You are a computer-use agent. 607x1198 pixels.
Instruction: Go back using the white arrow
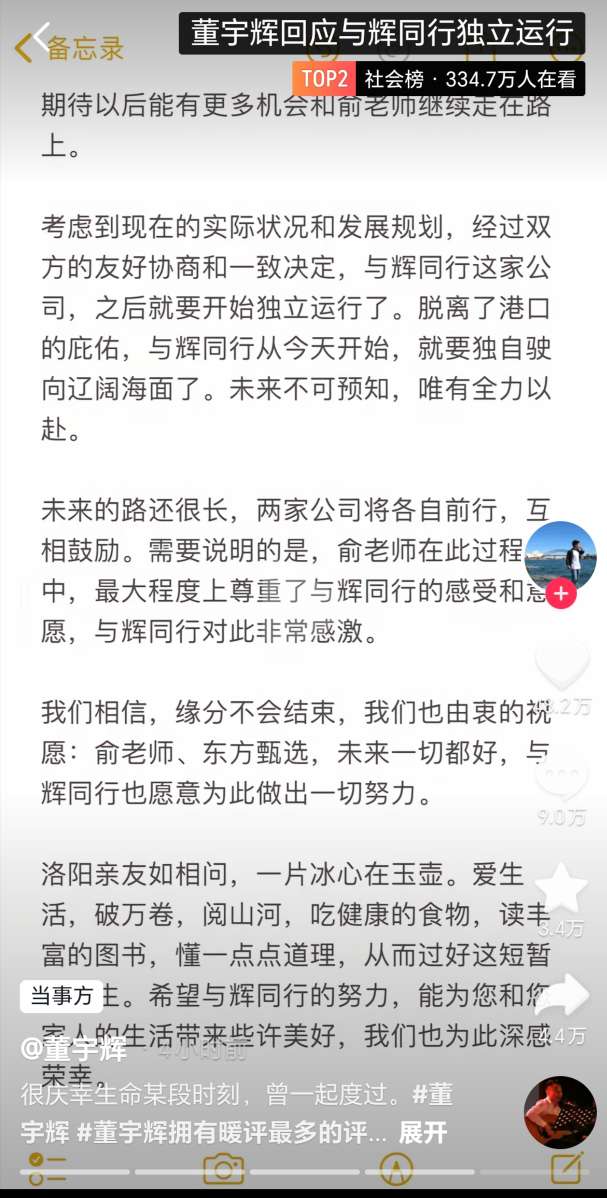pos(40,38)
